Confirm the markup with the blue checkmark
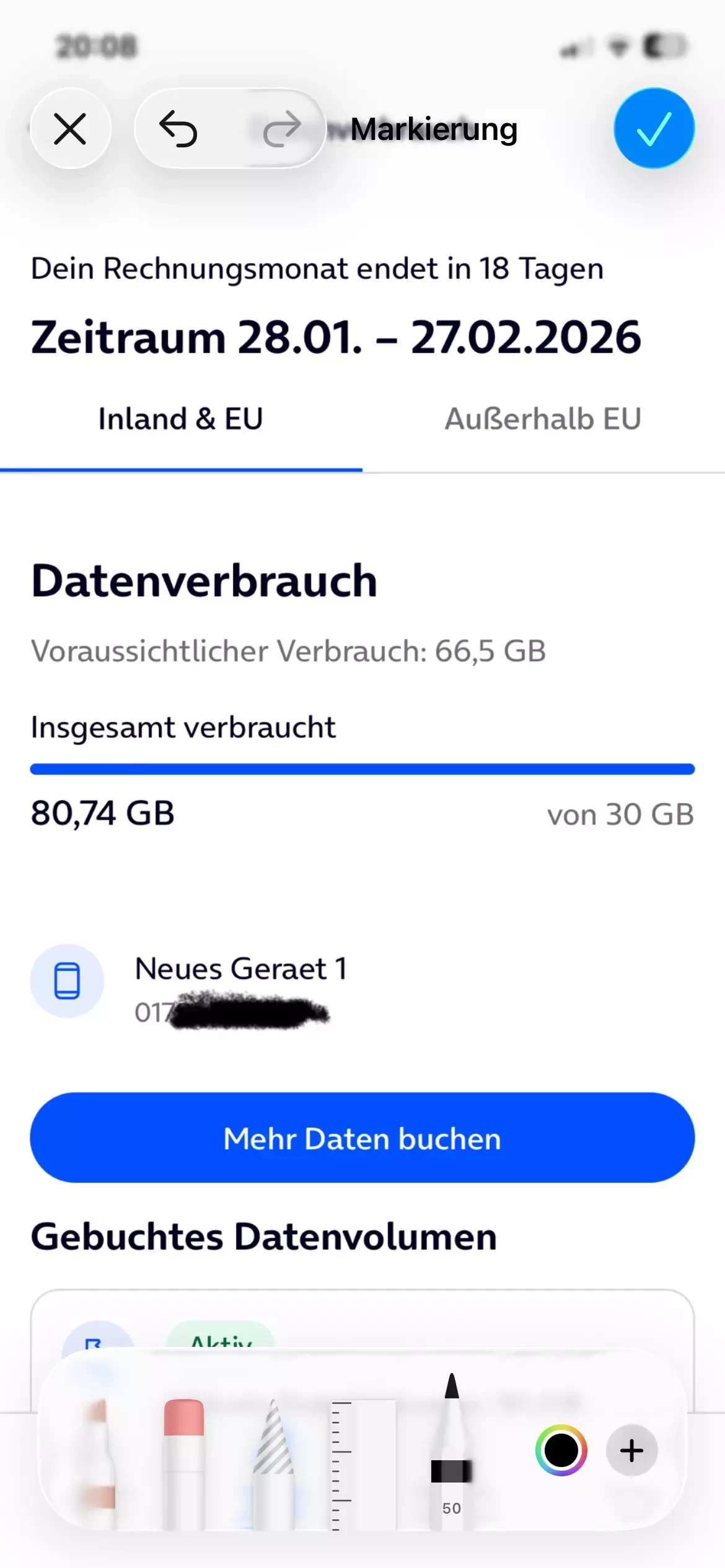 (x=654, y=128)
